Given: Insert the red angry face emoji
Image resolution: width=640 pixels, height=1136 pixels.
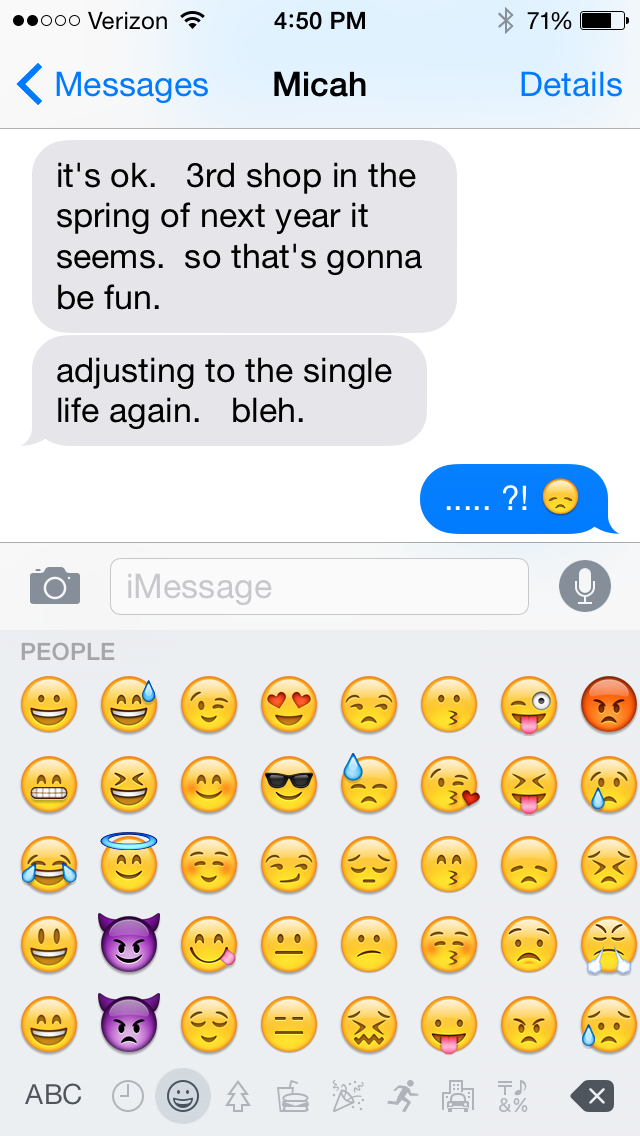Looking at the screenshot, I should (x=609, y=704).
